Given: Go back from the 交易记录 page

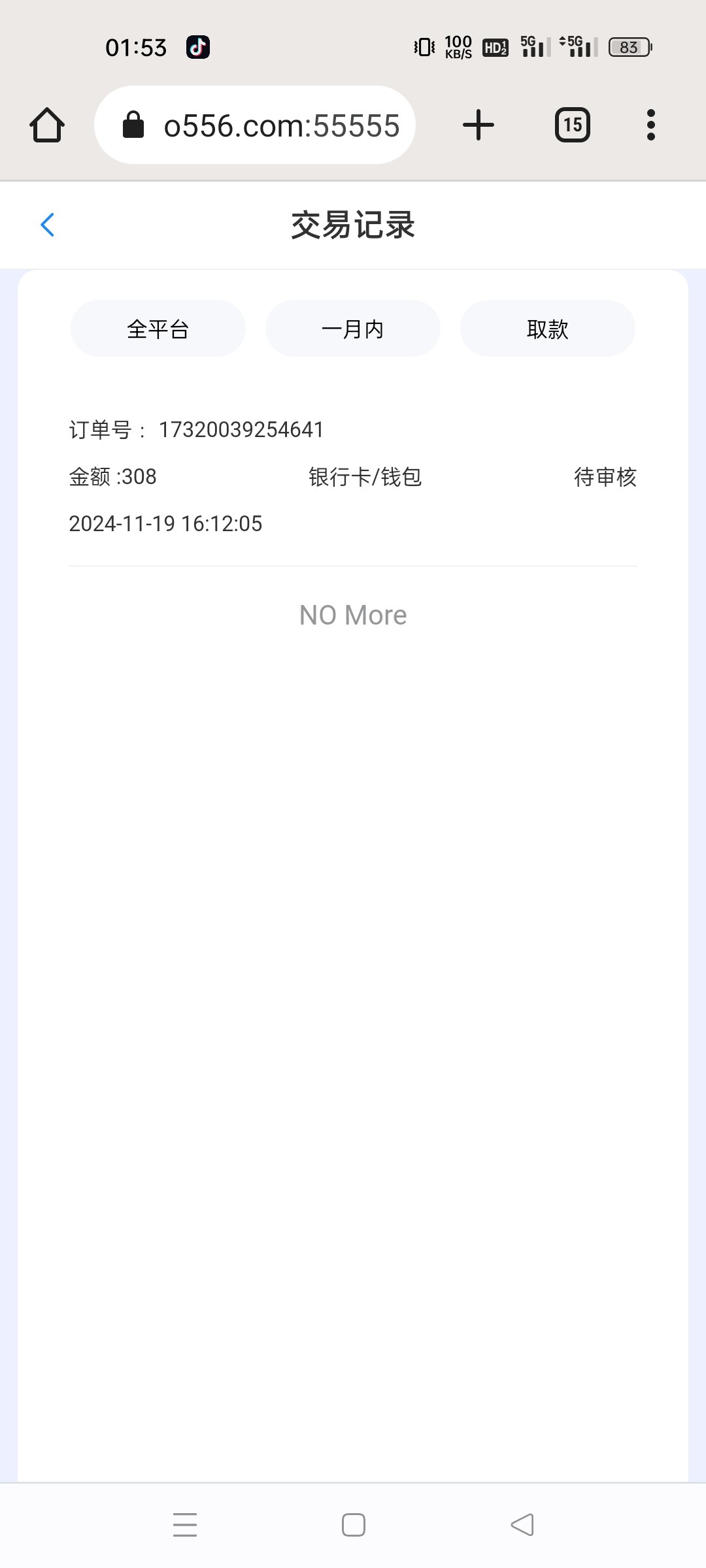Looking at the screenshot, I should click(48, 225).
